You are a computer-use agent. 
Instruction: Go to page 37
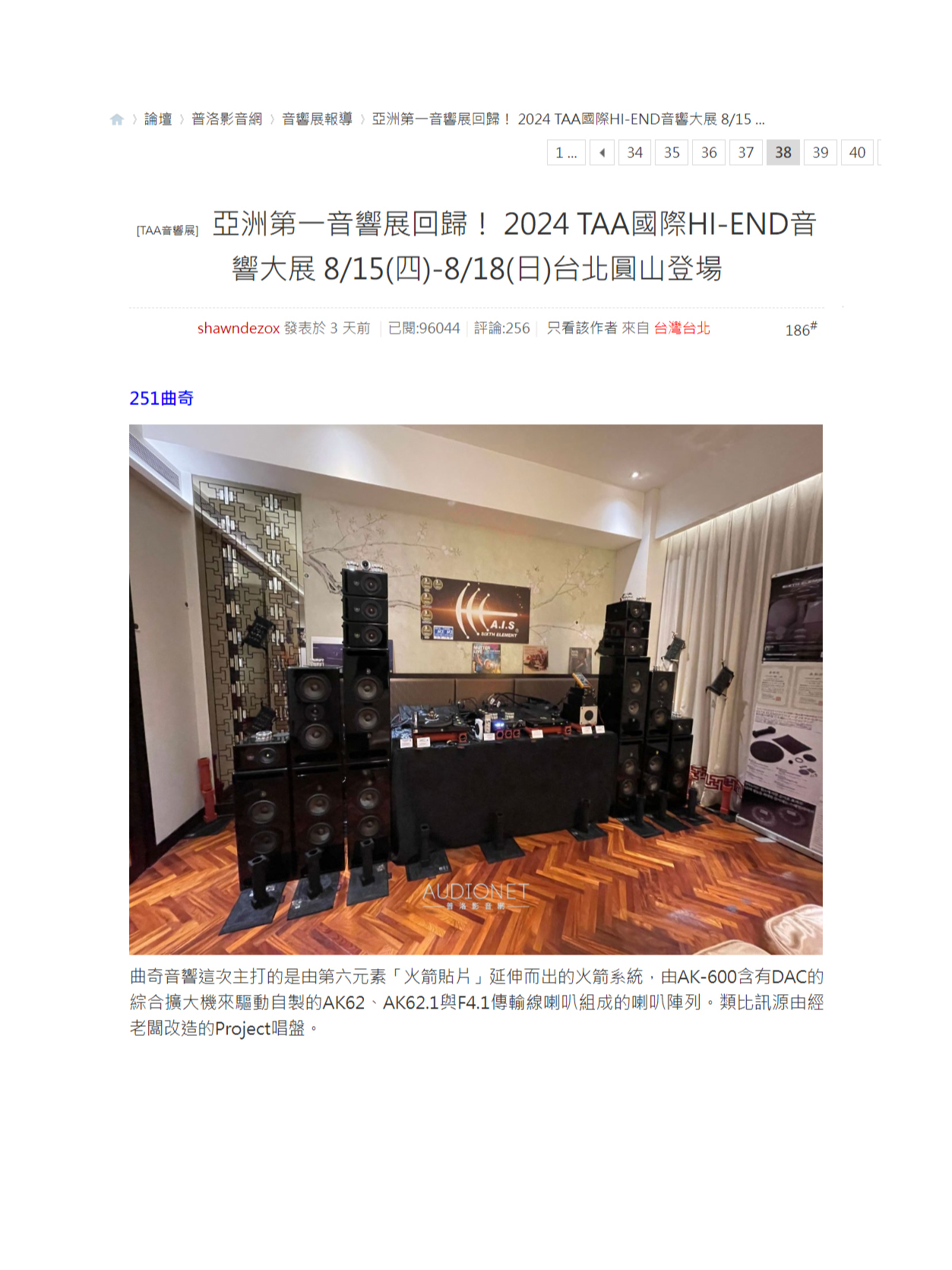746,153
